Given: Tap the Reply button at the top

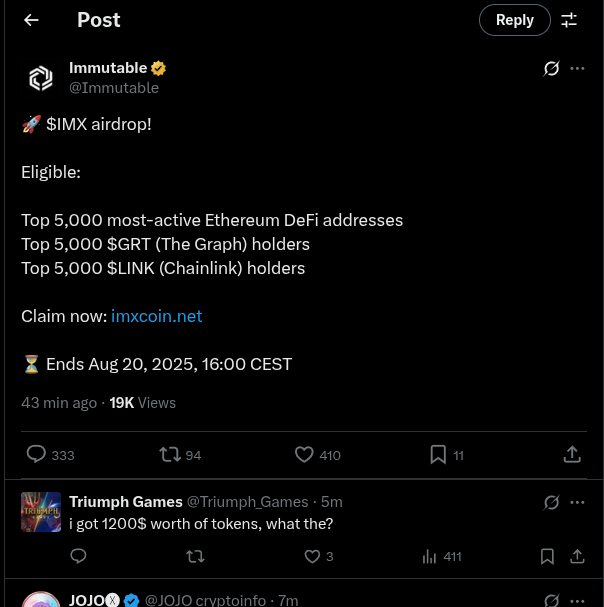Looking at the screenshot, I should 514,20.
